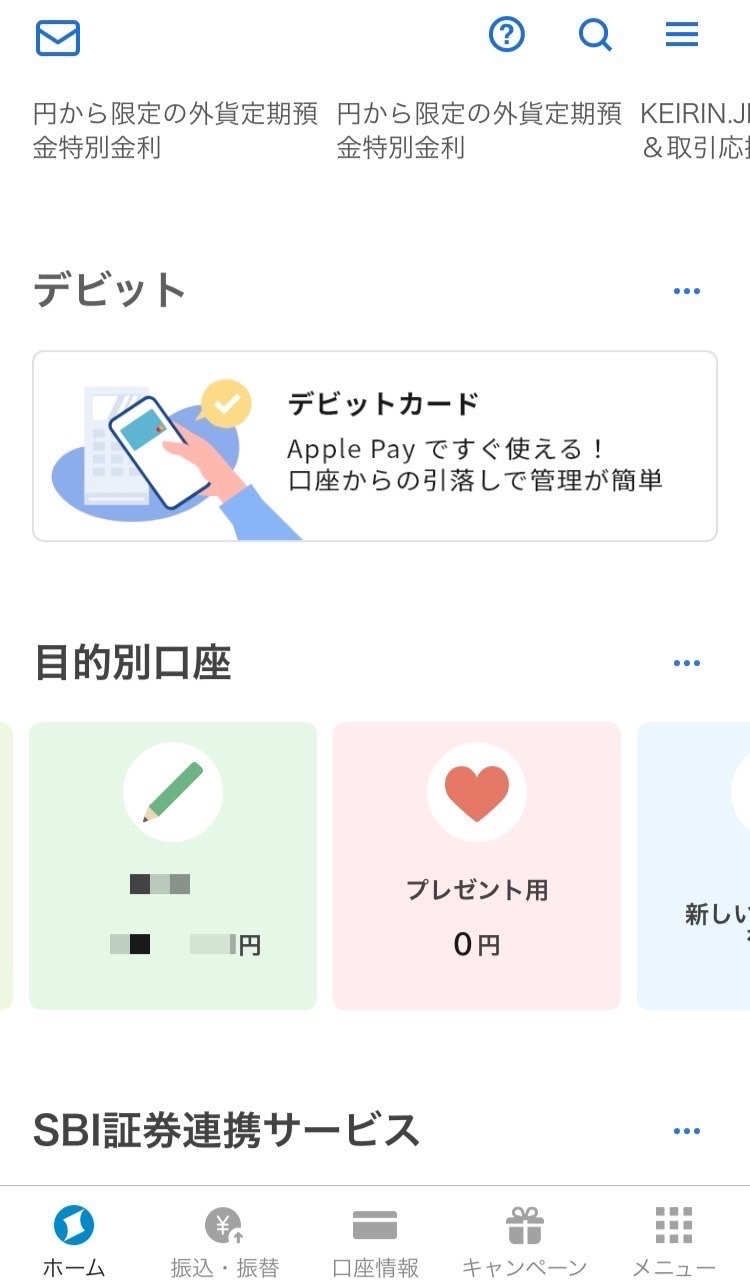Switch to the 振込・振替 tab

(x=225, y=1240)
